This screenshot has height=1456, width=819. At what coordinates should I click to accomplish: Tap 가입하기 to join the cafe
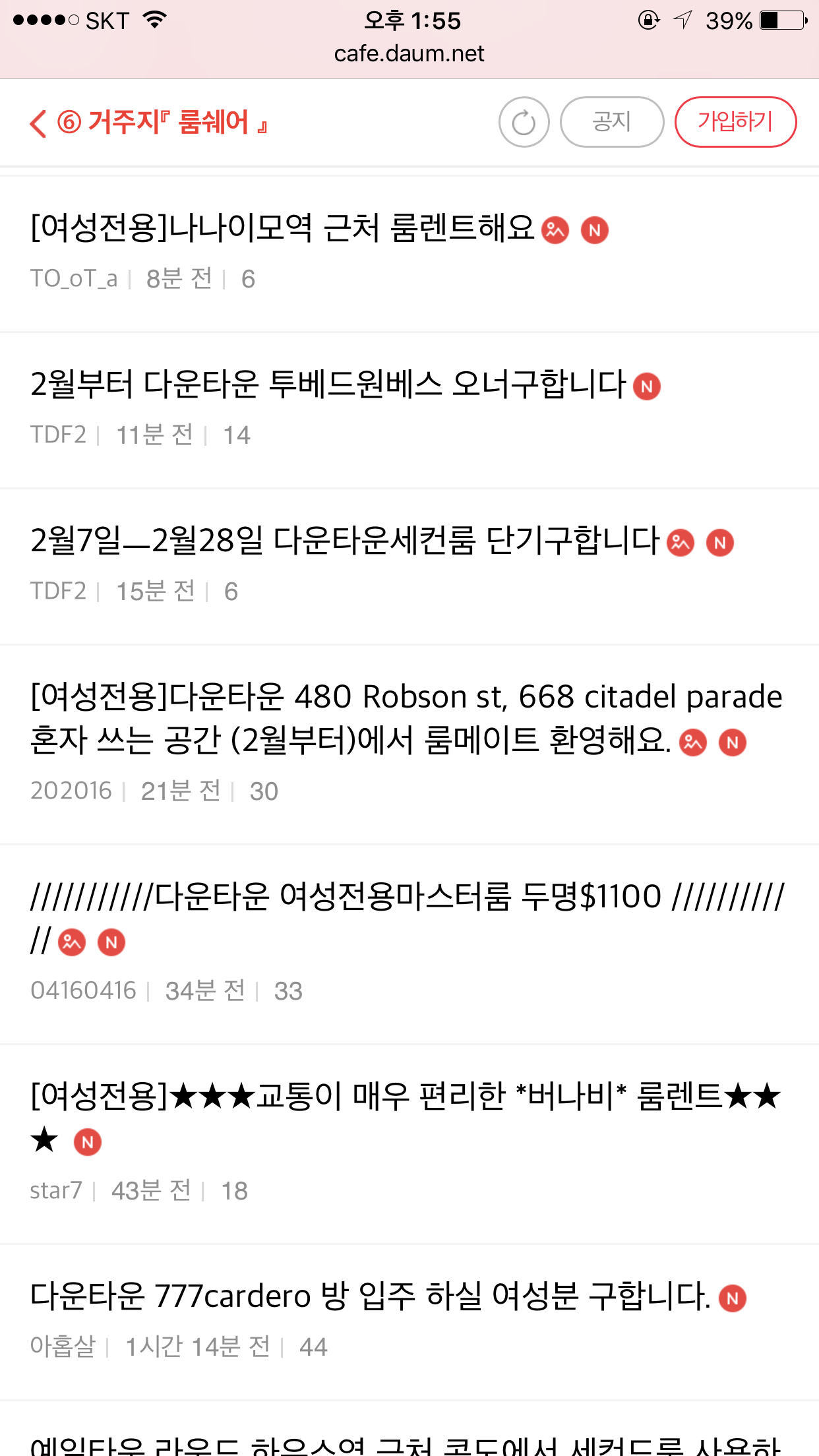click(x=735, y=122)
